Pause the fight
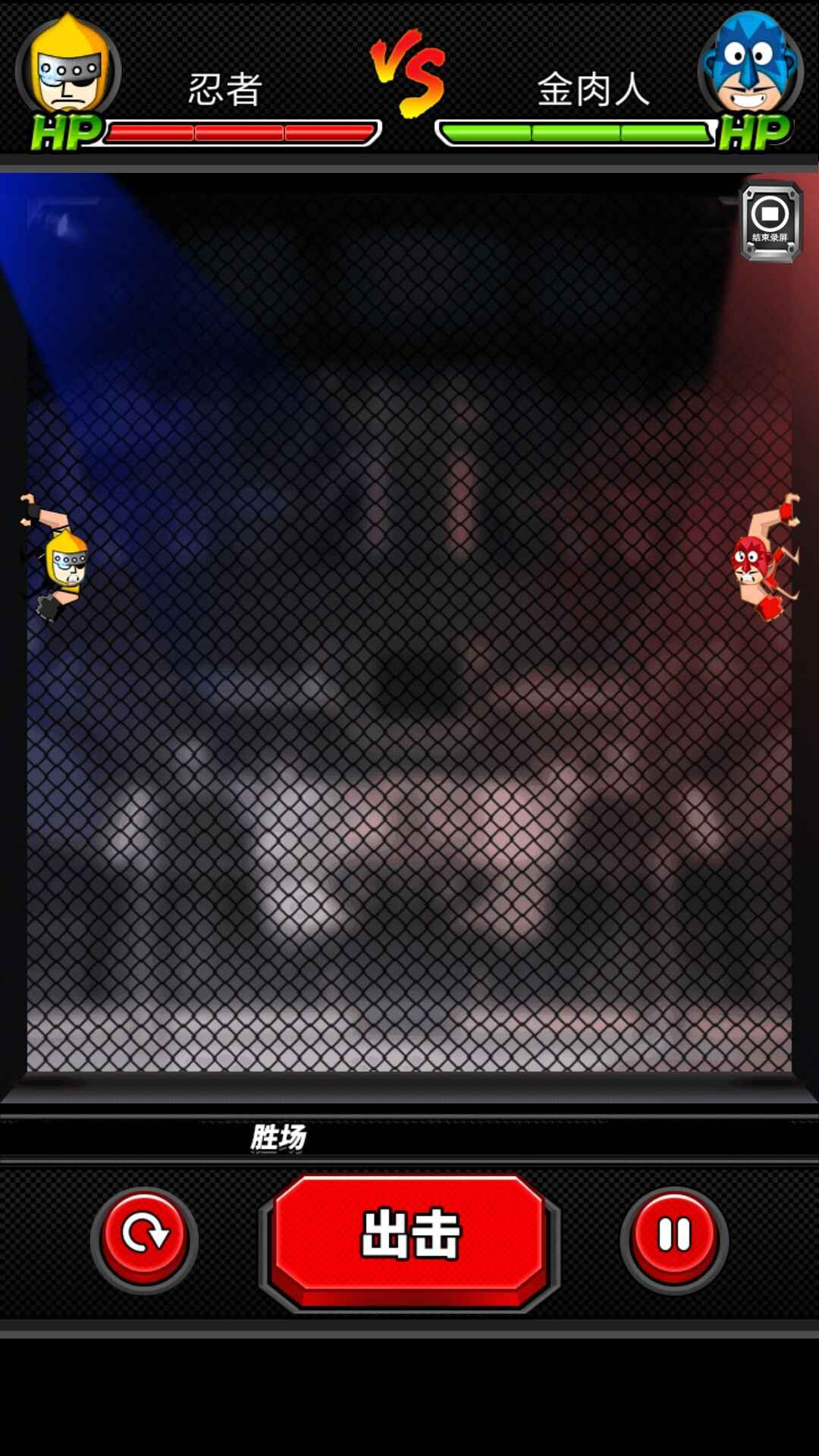Image resolution: width=819 pixels, height=1456 pixels. (674, 1236)
